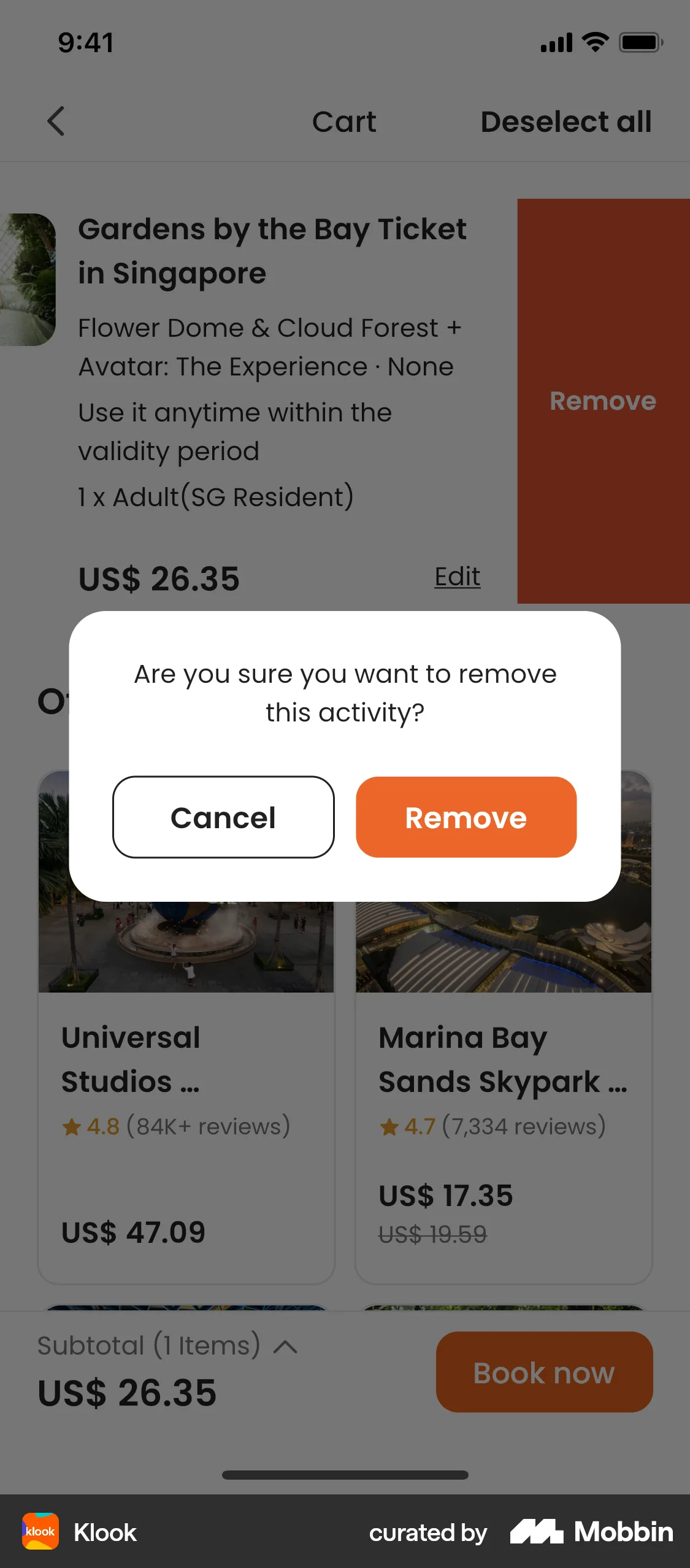Tap the red Remove swipe action
This screenshot has width=690, height=1568.
[604, 402]
